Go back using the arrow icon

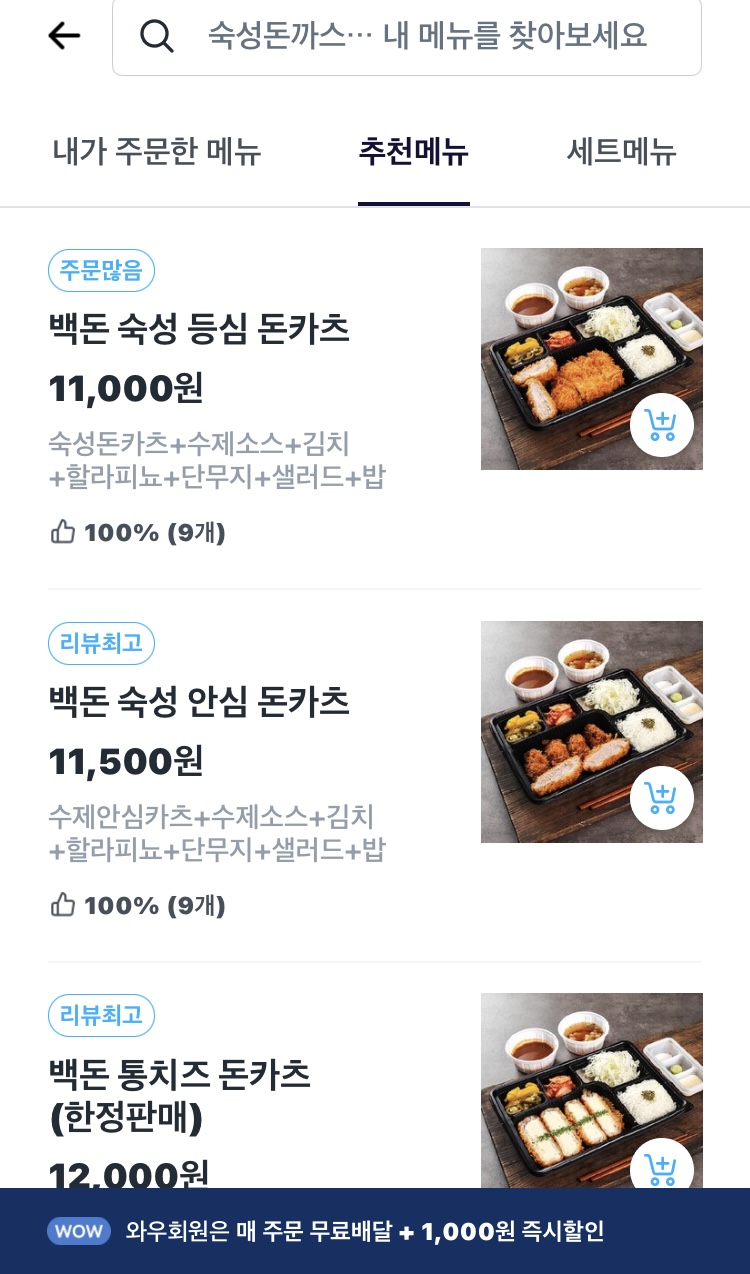[64, 36]
